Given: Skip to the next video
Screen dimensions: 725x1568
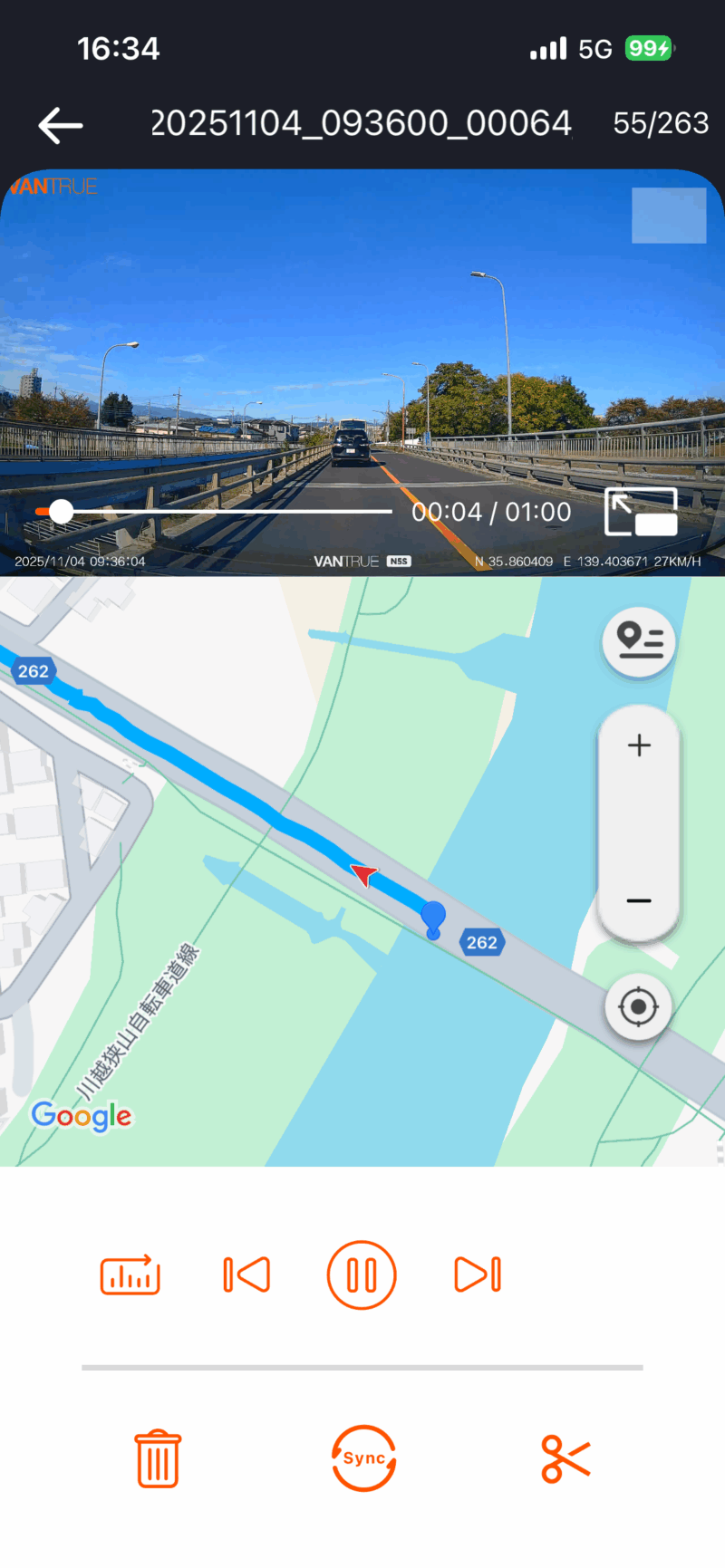Looking at the screenshot, I should [x=477, y=1275].
